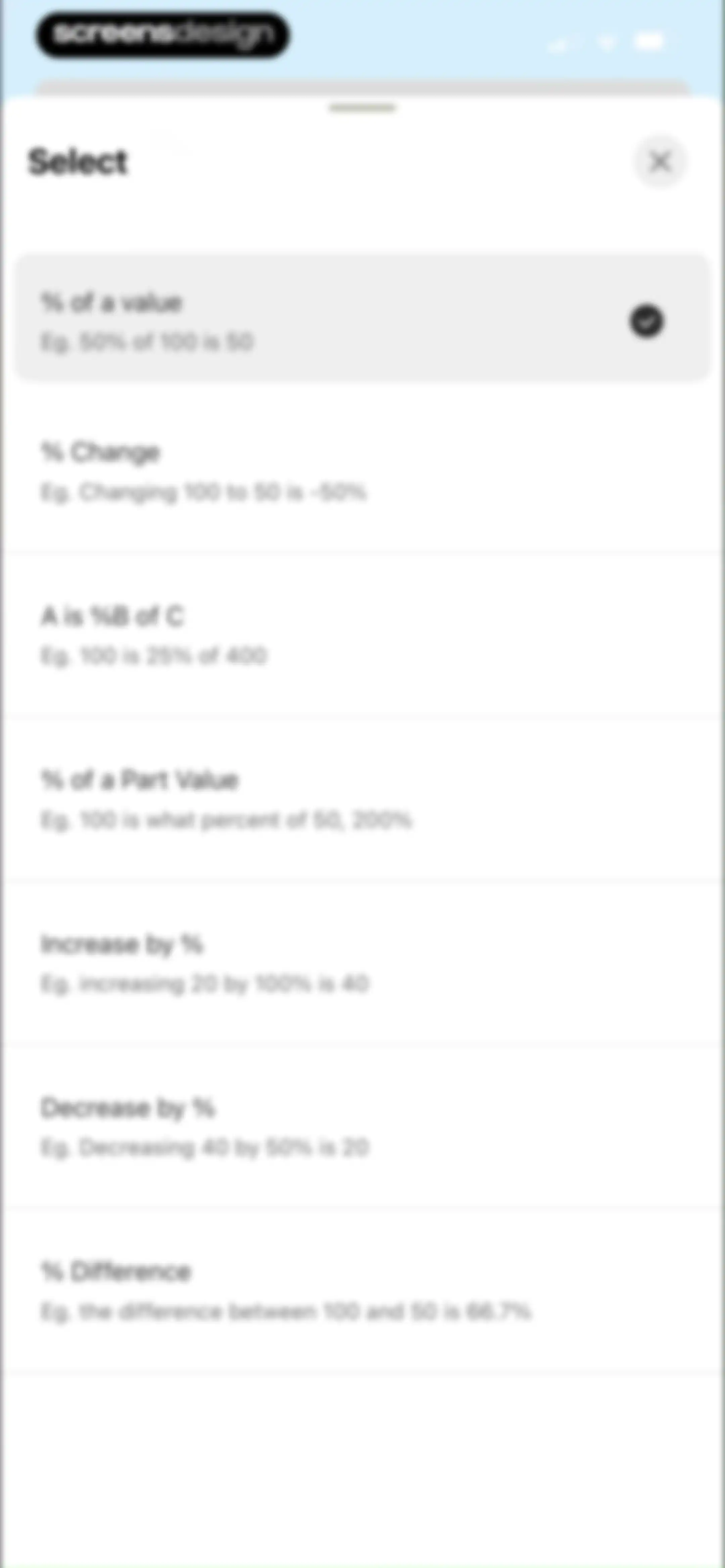
Task: Choose the Increase by % option
Action: 362,962
